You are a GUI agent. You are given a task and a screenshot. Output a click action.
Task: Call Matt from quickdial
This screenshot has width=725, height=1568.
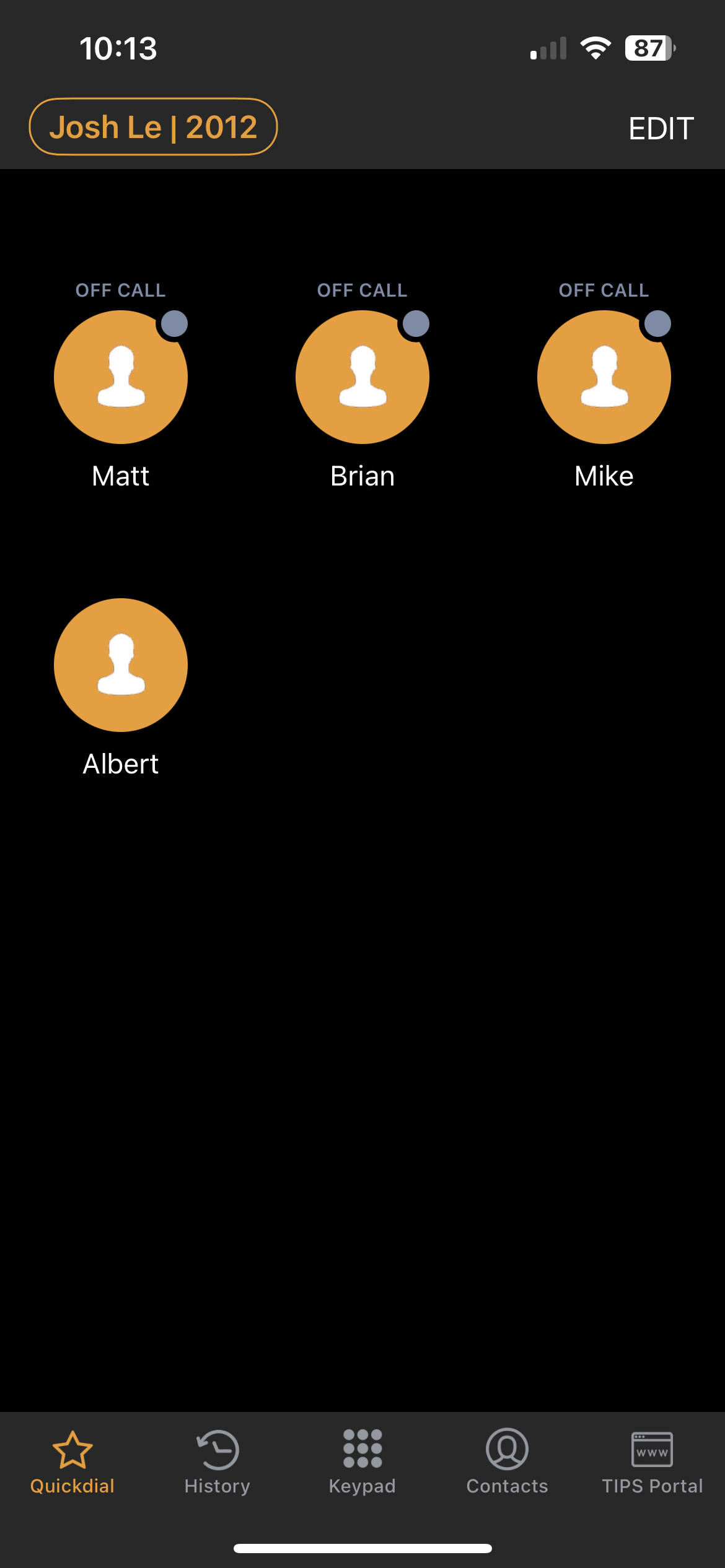click(x=121, y=377)
